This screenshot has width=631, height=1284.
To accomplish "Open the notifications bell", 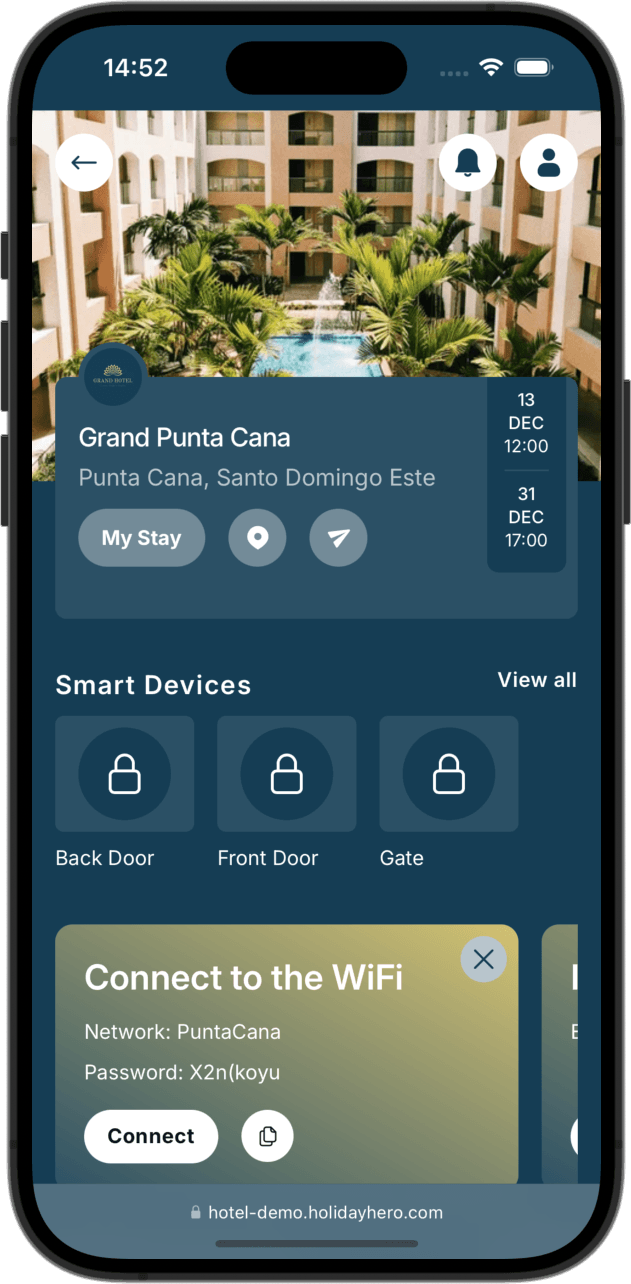I will (x=467, y=162).
